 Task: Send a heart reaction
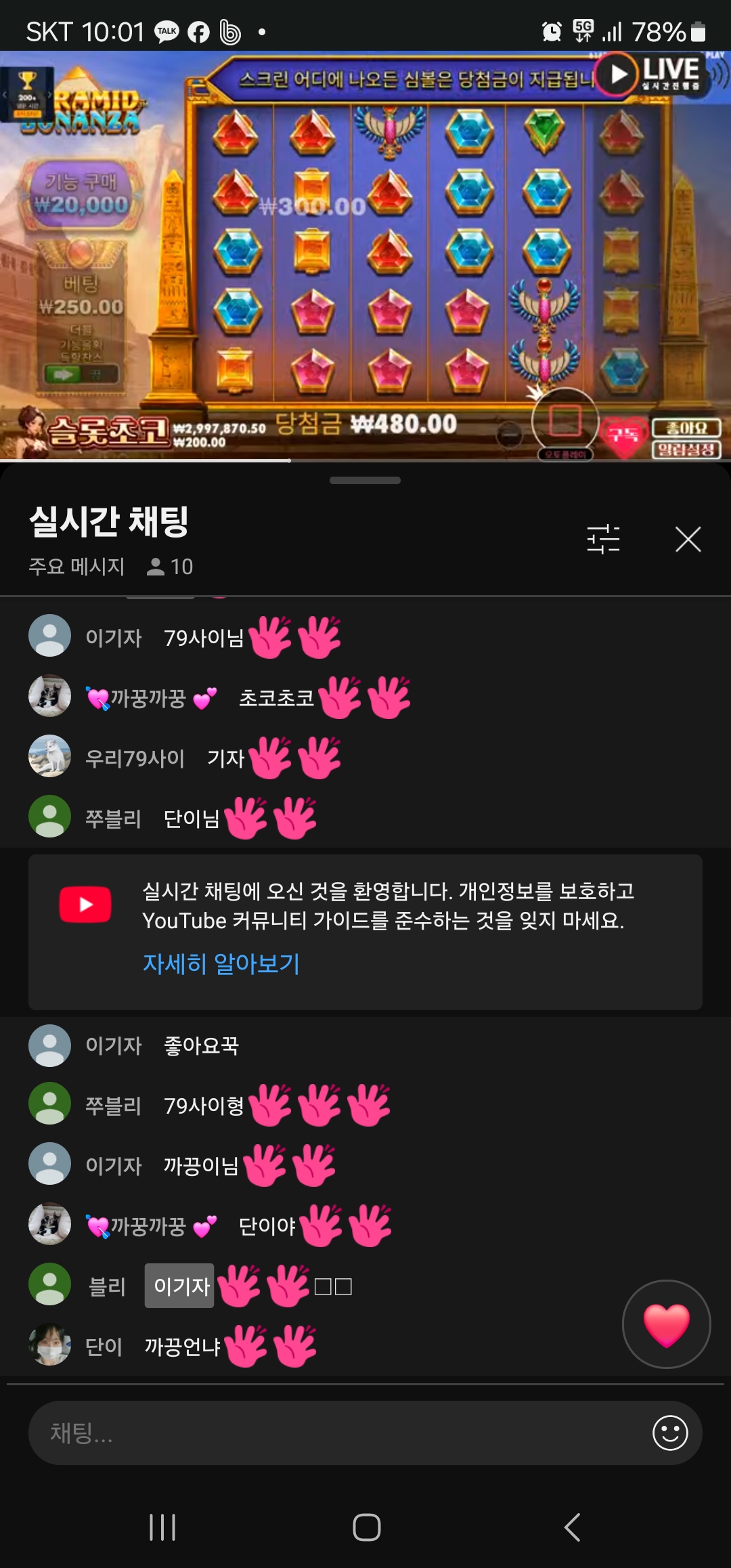click(666, 1324)
